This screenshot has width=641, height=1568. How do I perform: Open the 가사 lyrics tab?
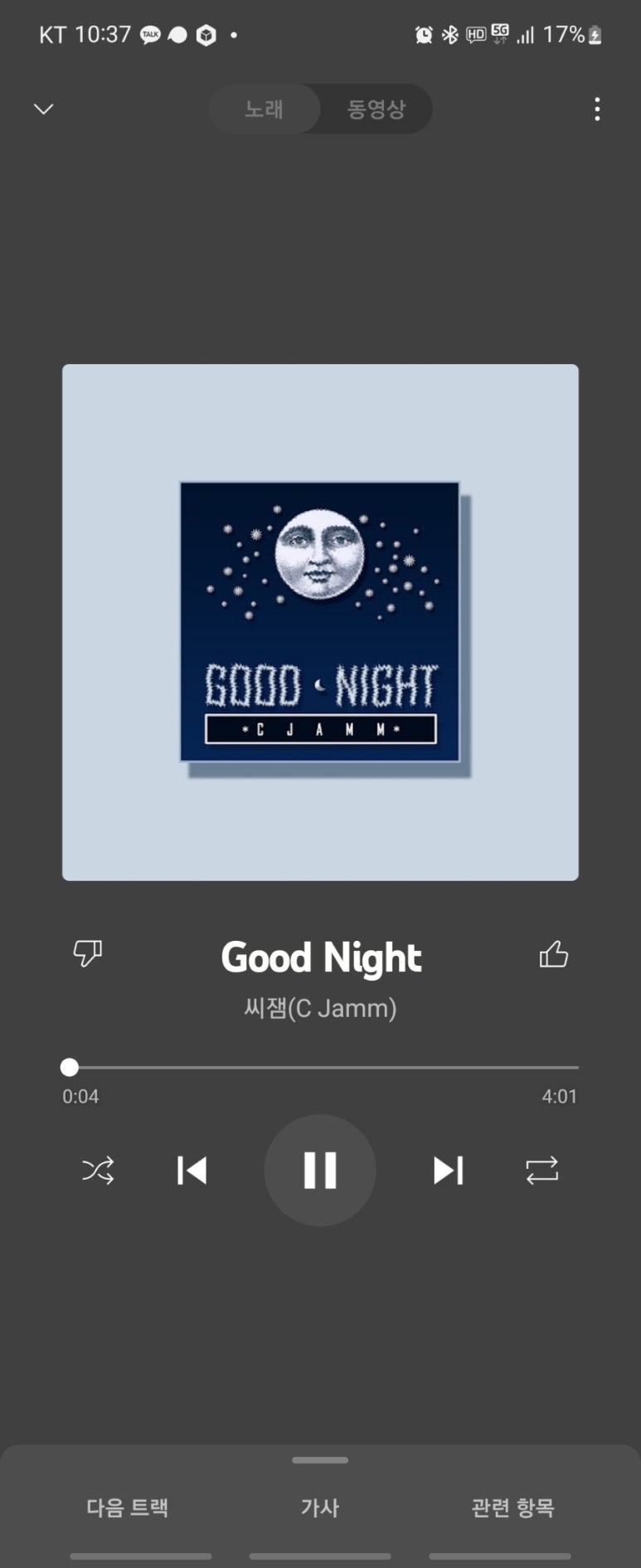point(320,1507)
